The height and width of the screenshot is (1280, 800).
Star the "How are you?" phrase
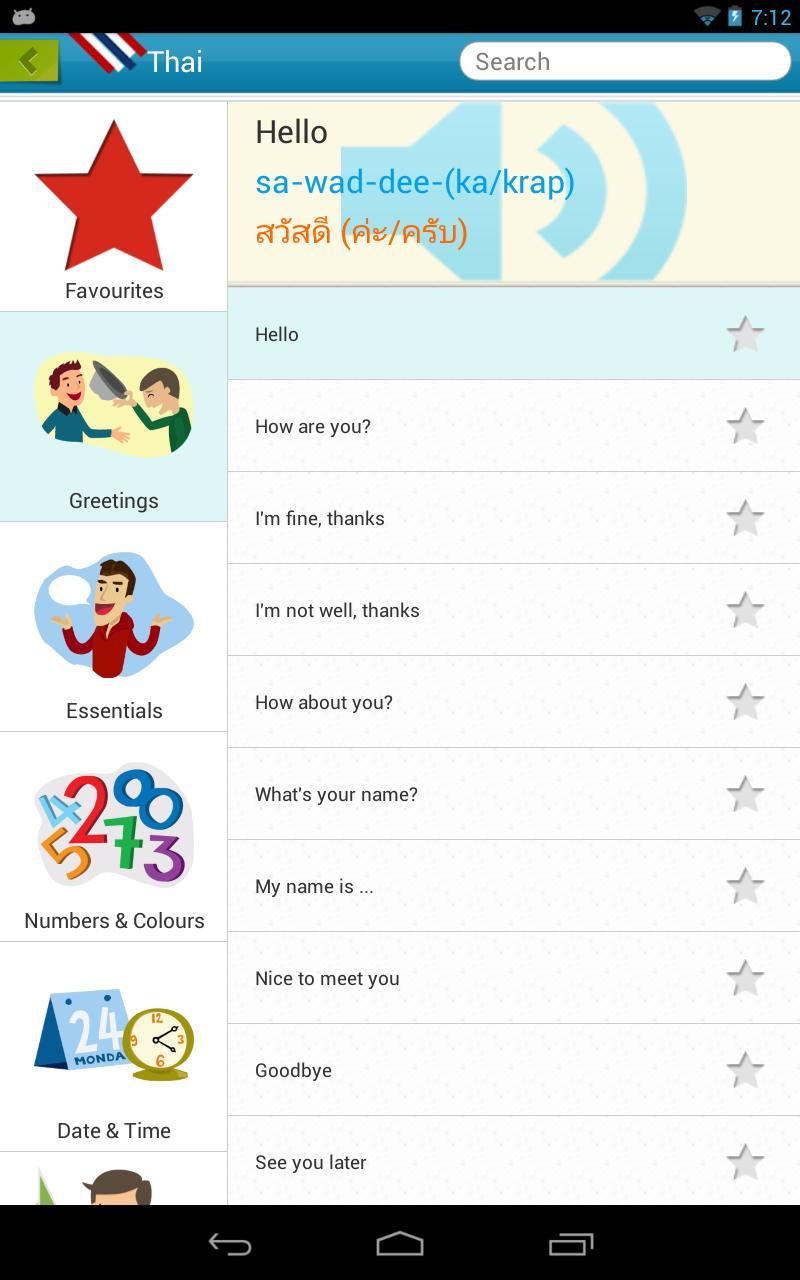pyautogui.click(x=744, y=426)
